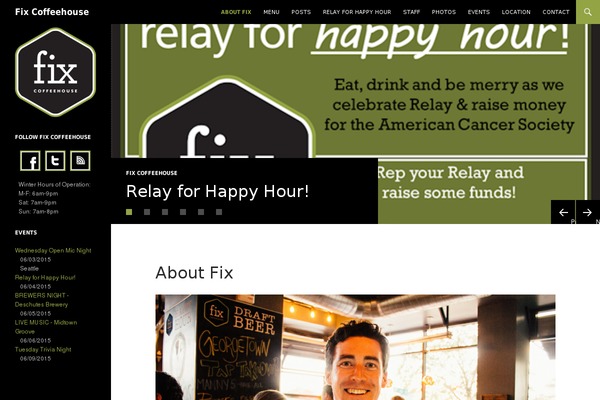Open the Wednesday Open Mic Night event

coord(53,250)
